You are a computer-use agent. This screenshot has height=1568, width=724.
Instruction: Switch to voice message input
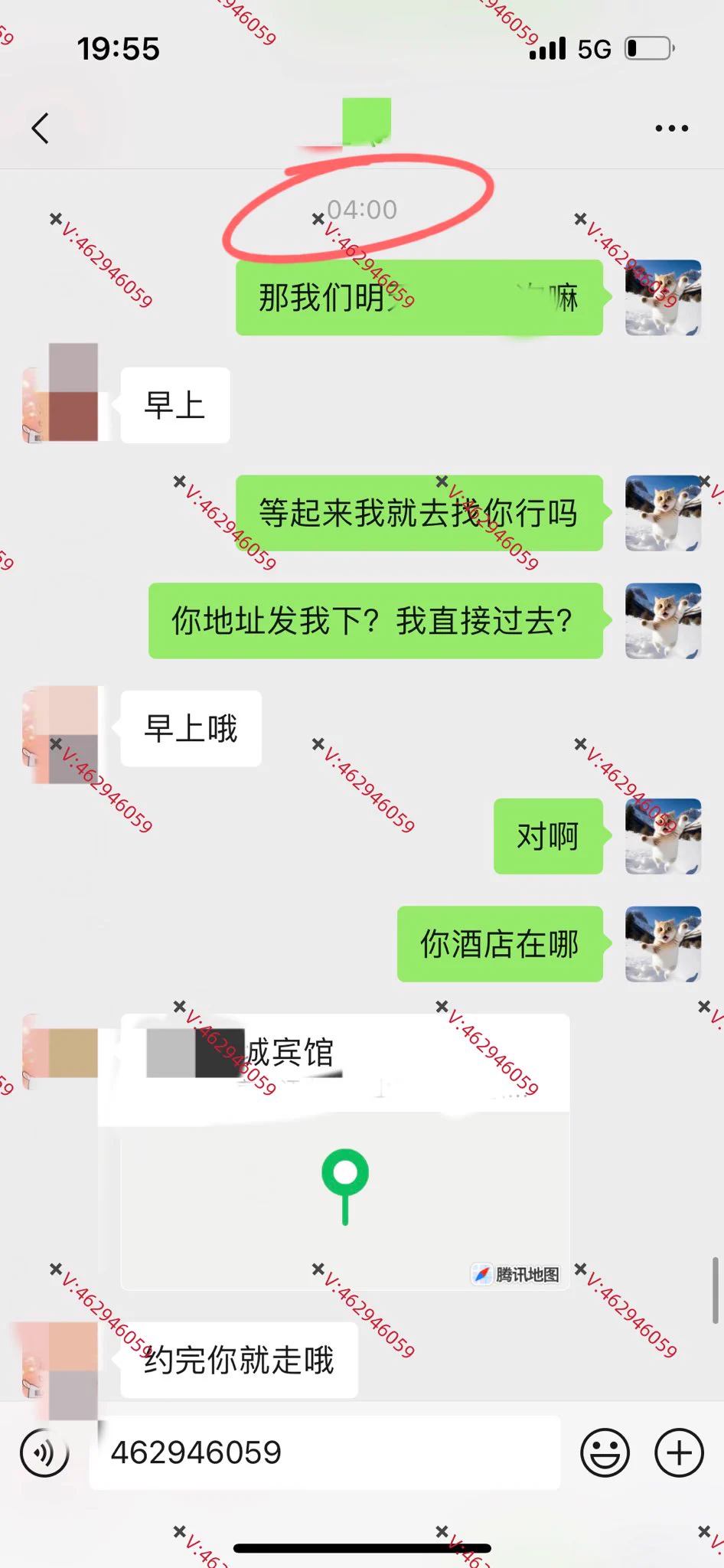44,1452
